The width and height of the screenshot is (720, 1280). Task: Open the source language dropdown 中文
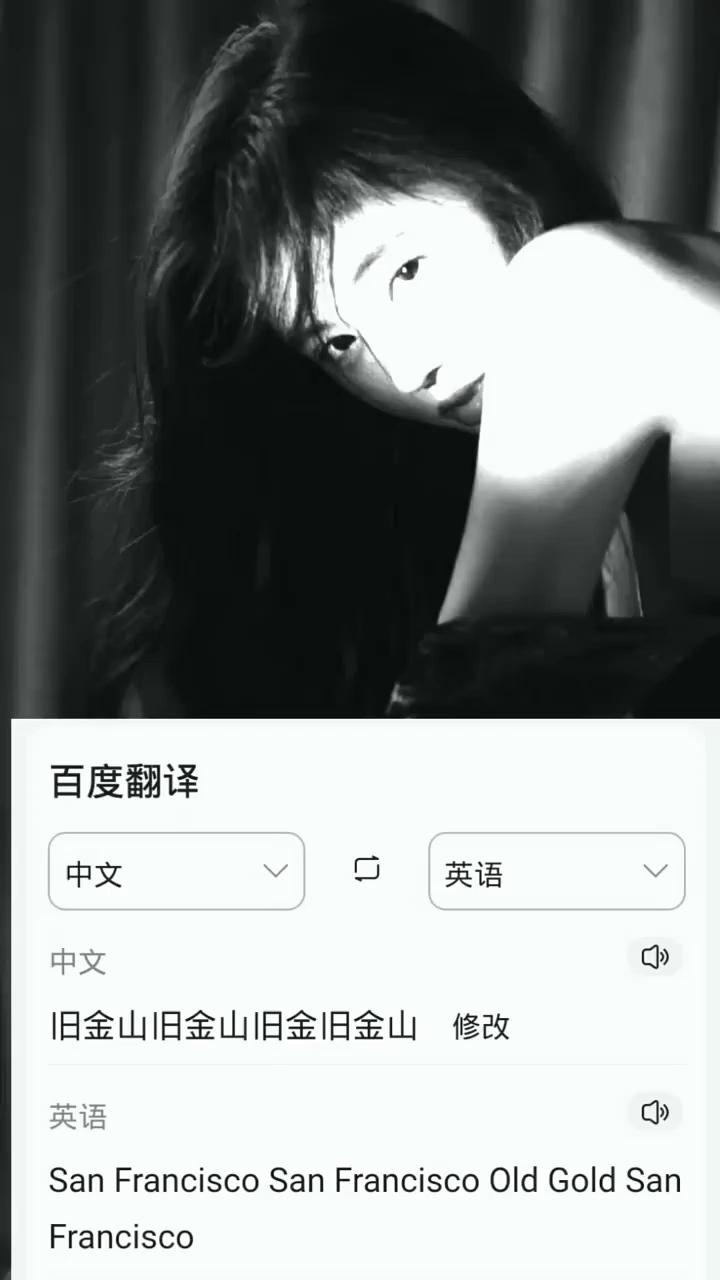(x=176, y=871)
